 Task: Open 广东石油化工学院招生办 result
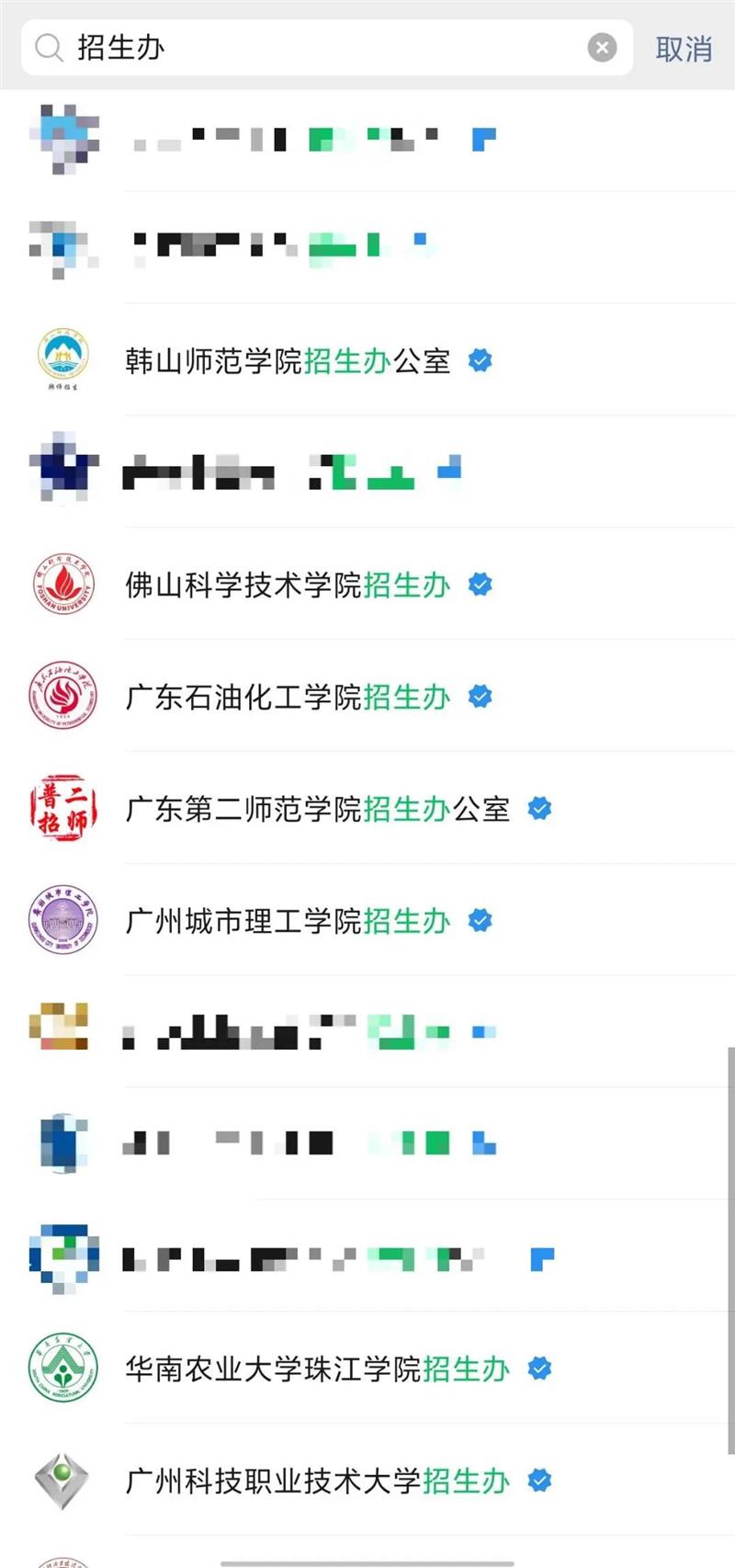coord(288,698)
